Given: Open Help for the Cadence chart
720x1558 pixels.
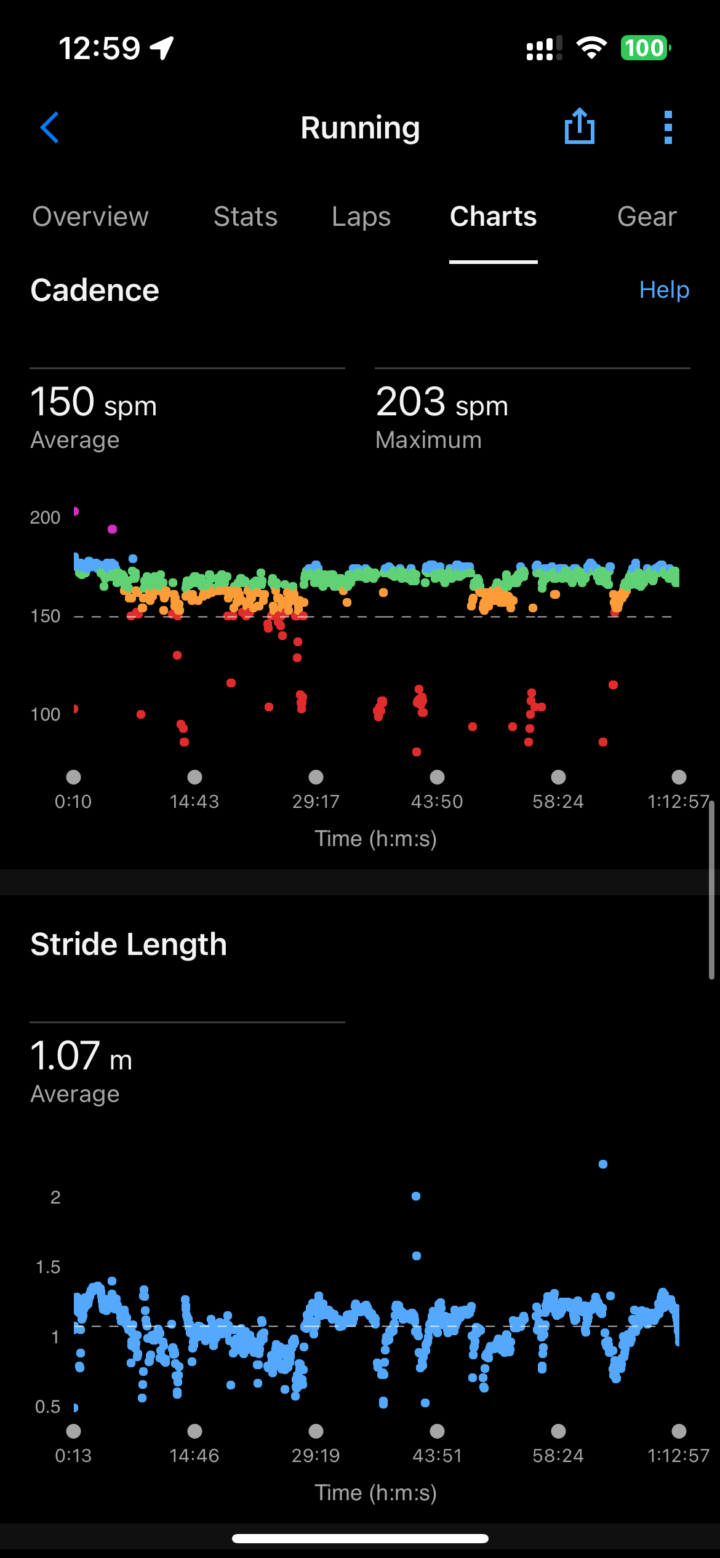Looking at the screenshot, I should 664,290.
